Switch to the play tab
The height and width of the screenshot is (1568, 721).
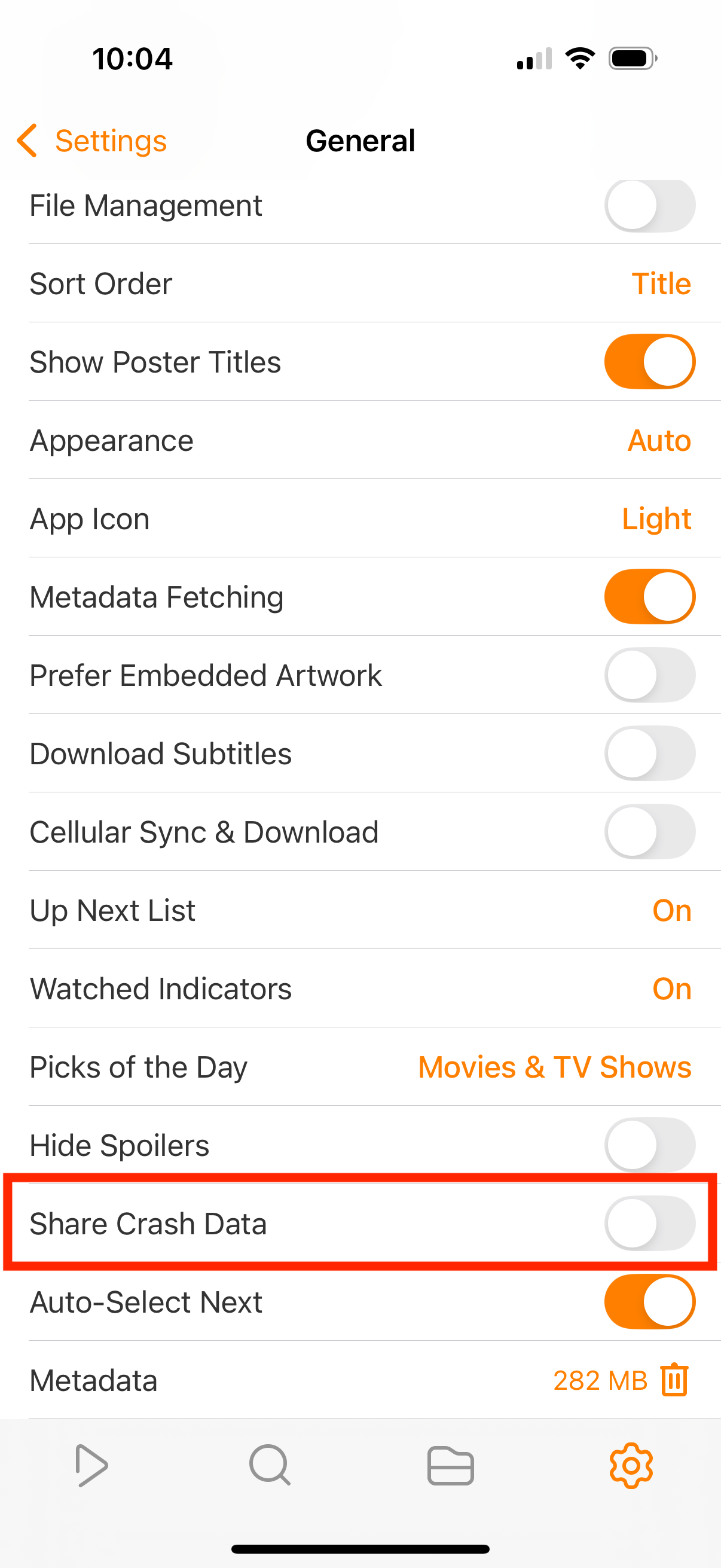click(91, 1466)
